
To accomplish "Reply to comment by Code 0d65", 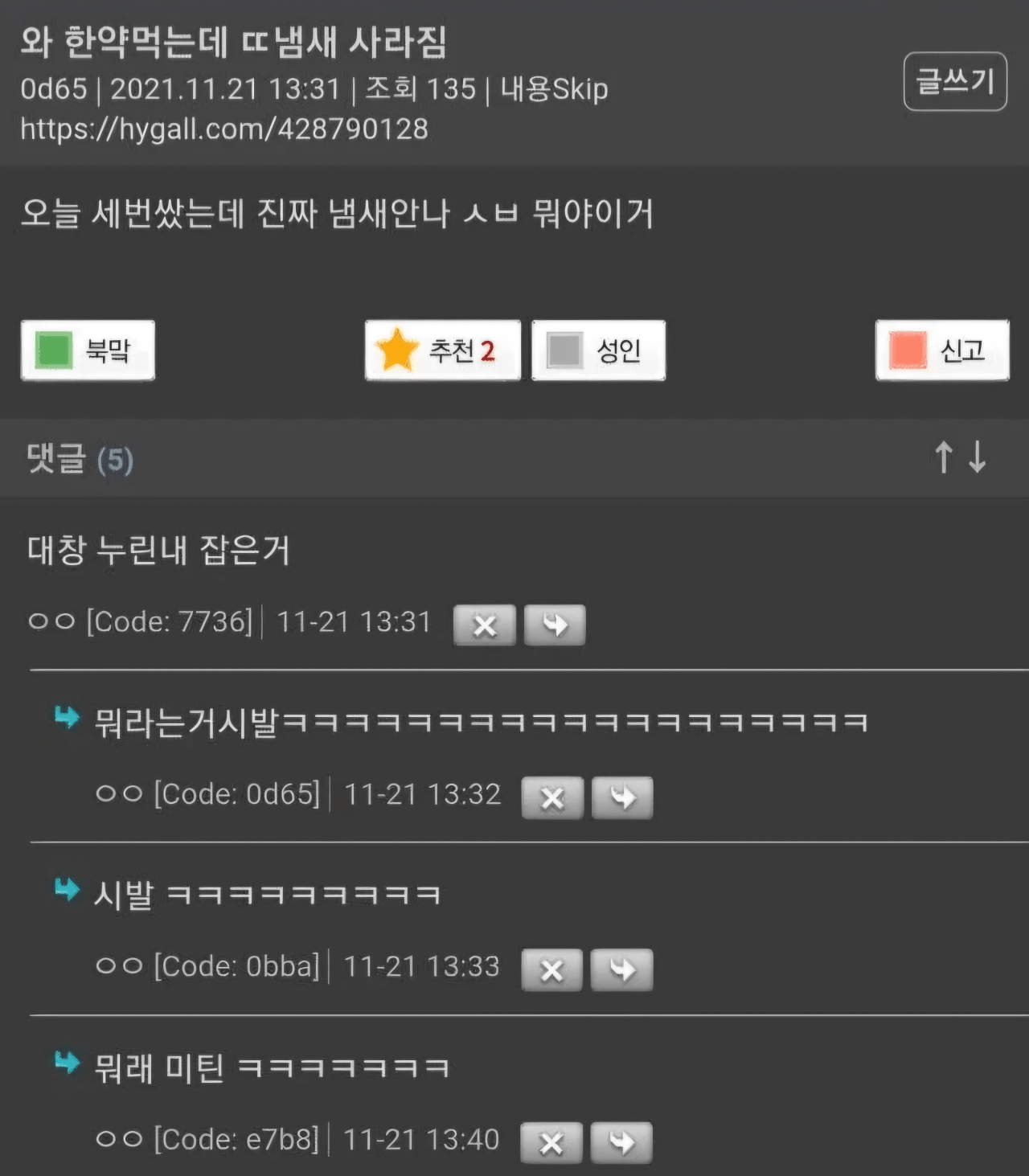I will [622, 798].
